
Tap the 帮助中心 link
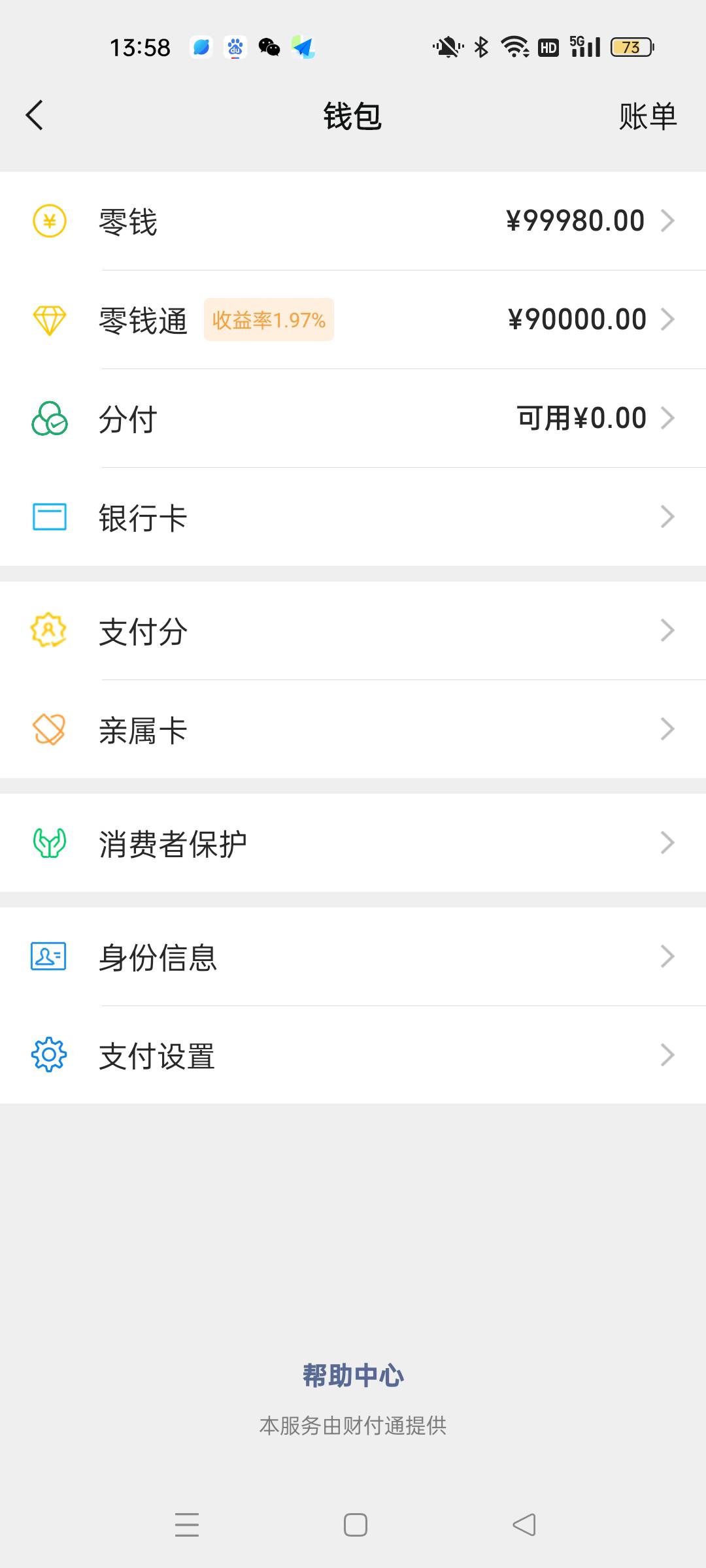353,1375
